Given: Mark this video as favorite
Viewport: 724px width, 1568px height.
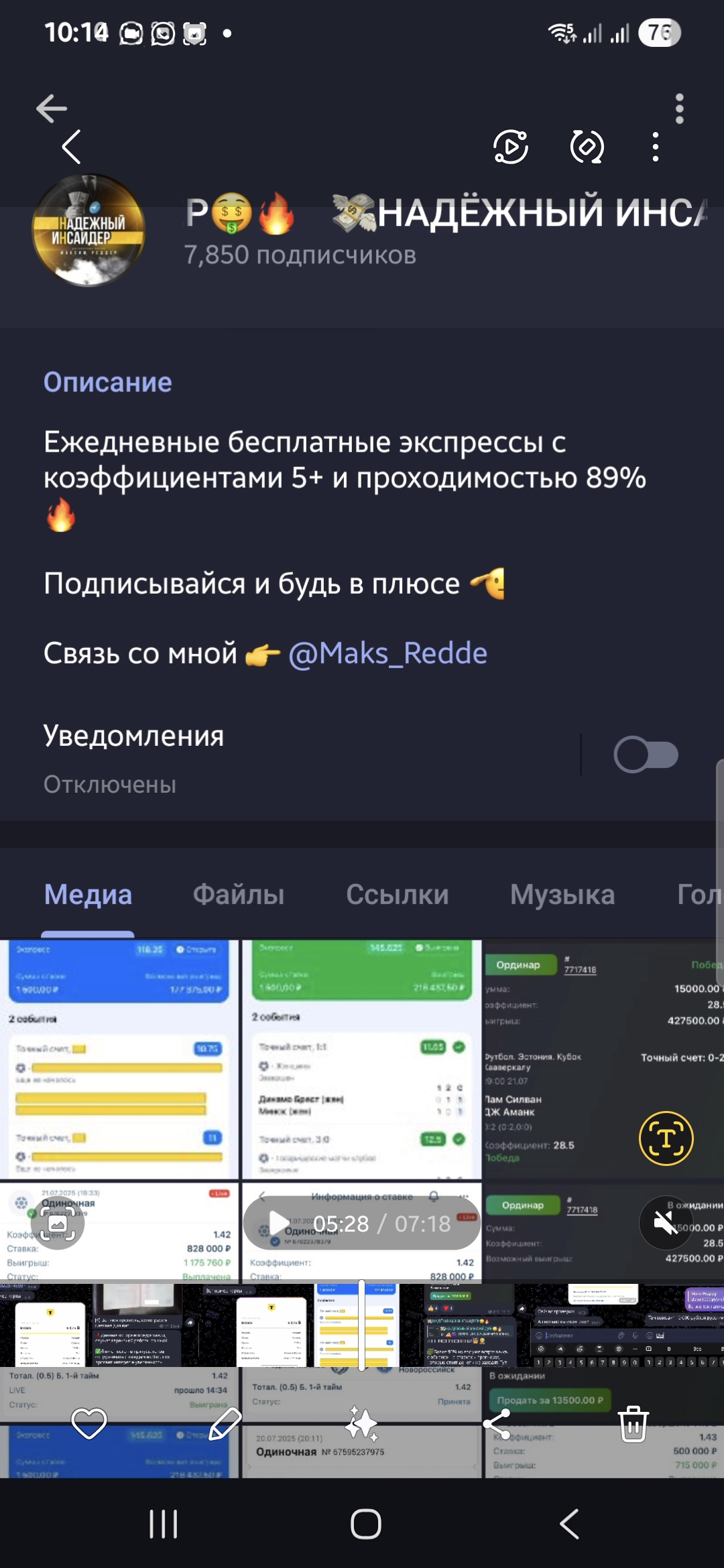Looking at the screenshot, I should (x=89, y=1423).
